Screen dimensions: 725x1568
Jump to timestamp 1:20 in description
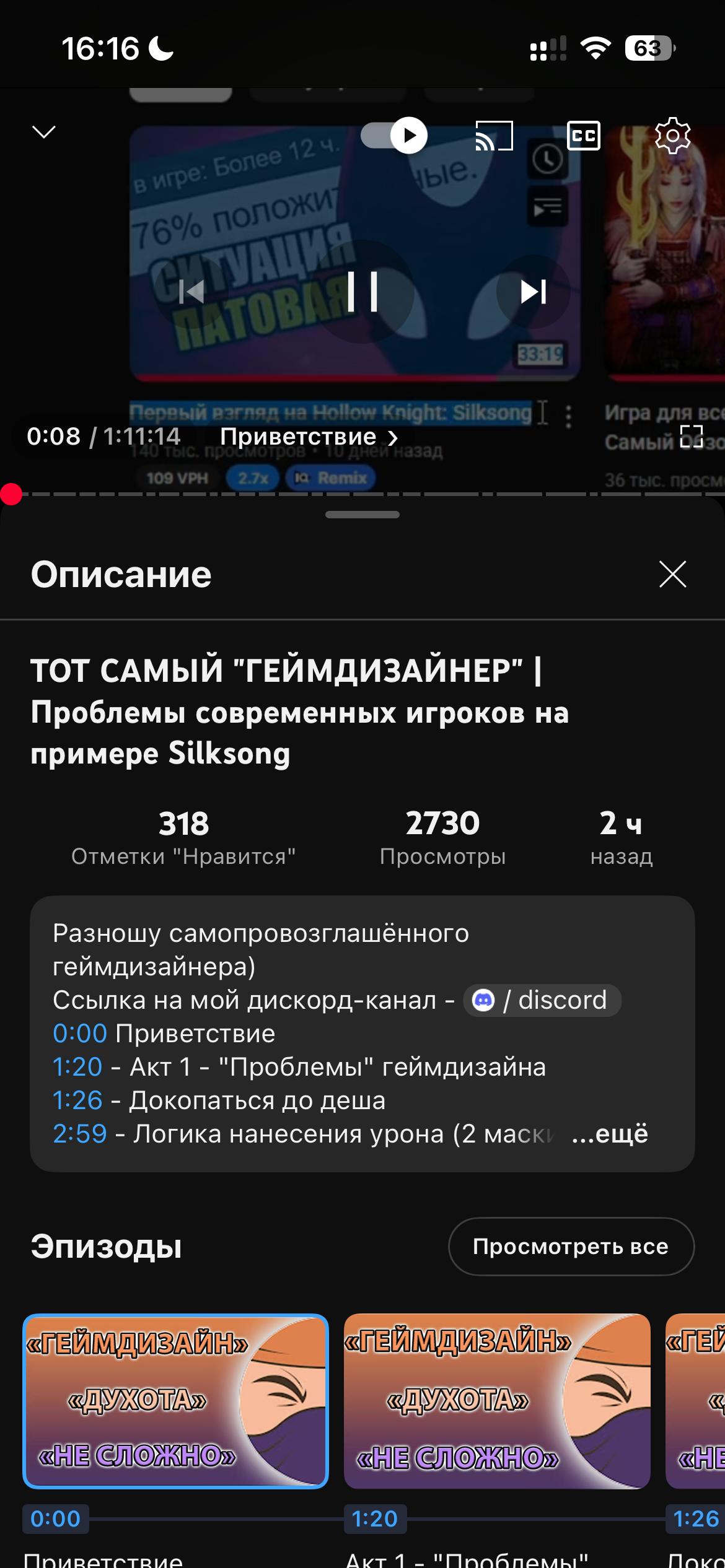tap(77, 1067)
